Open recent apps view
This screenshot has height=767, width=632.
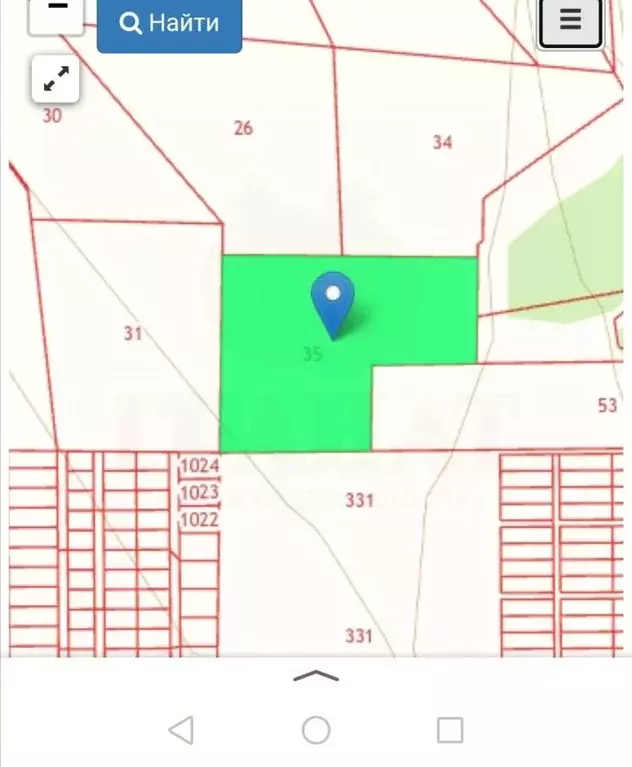(450, 730)
